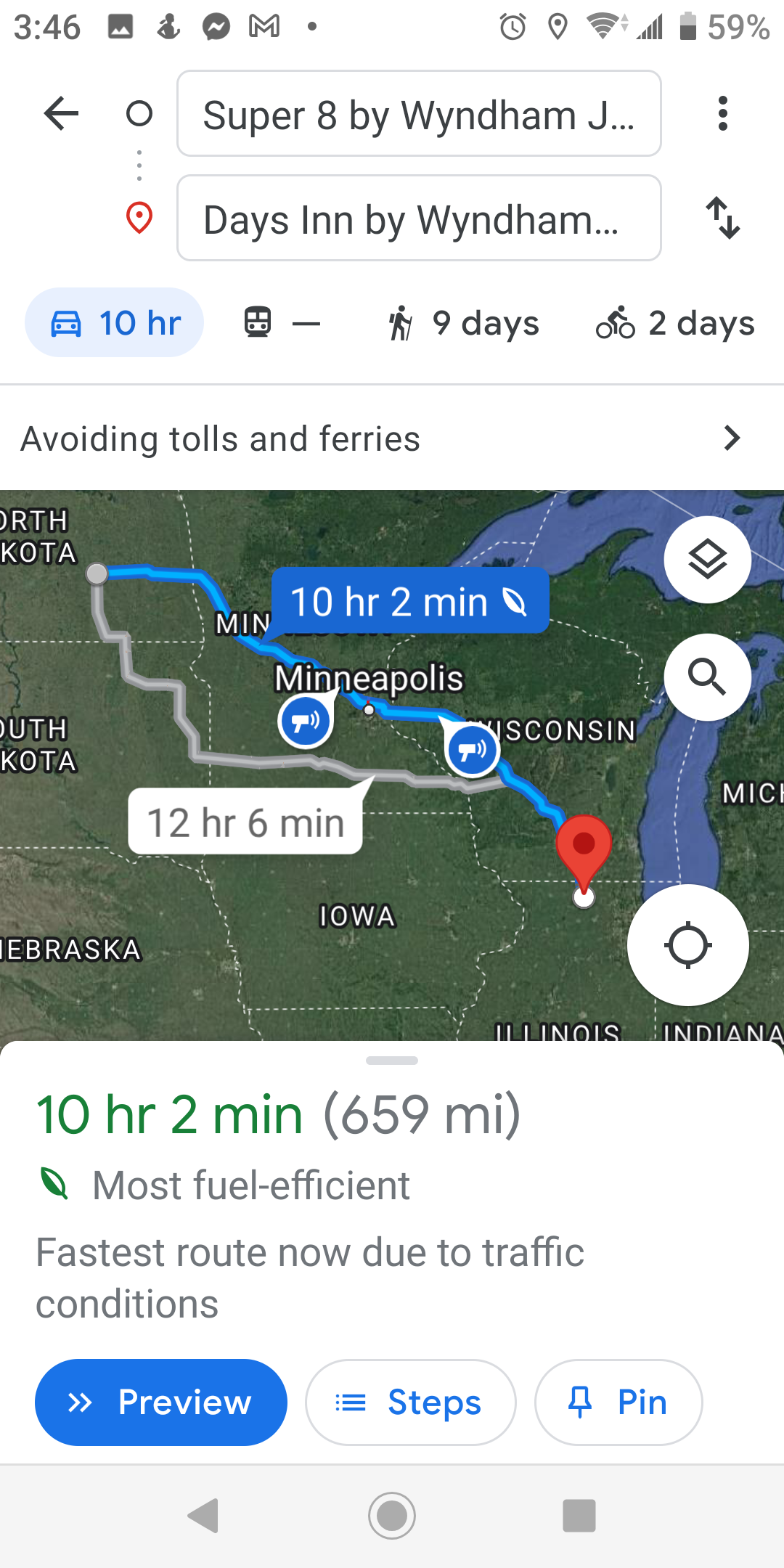Open the recent apps overview
This screenshot has width=784, height=1568.
(x=579, y=1516)
